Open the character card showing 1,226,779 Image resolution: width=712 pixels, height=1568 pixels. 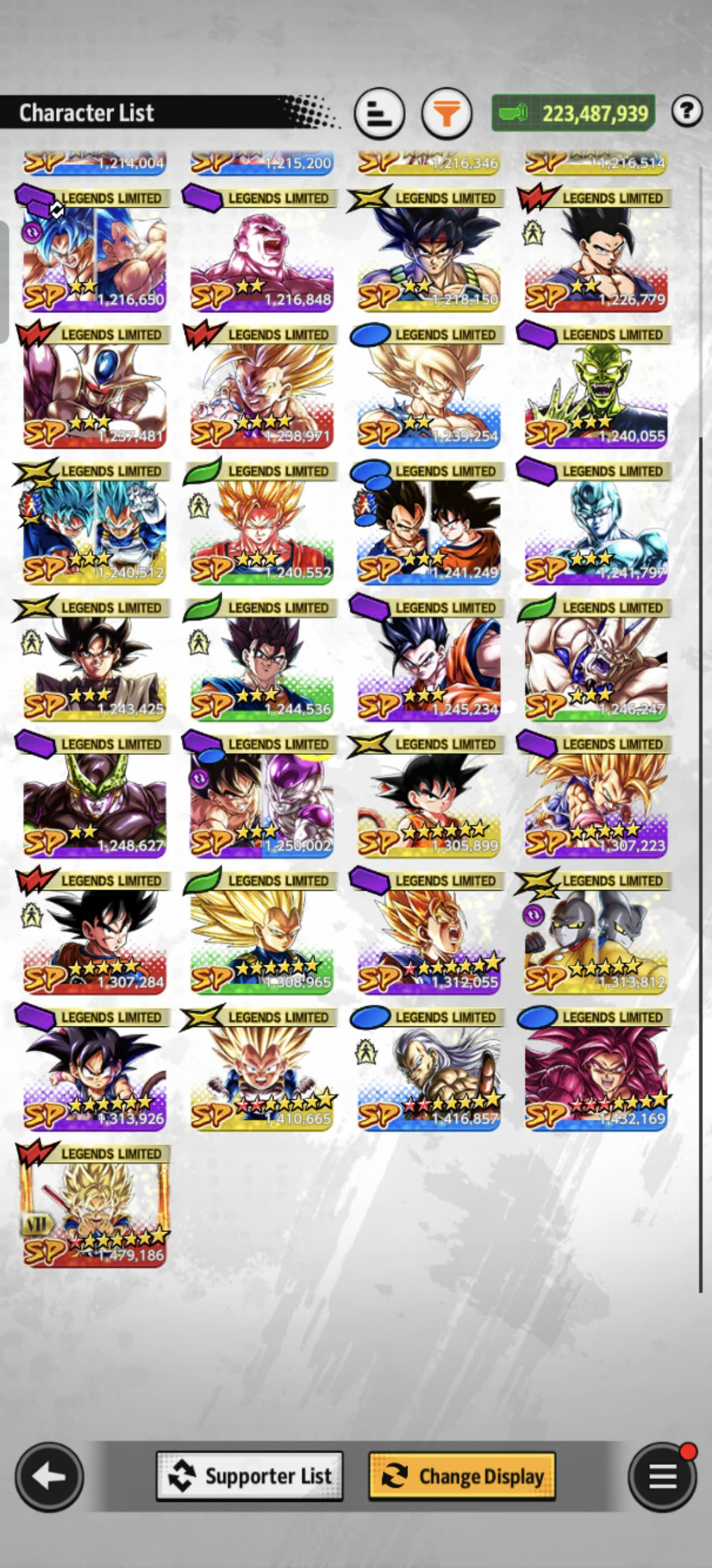coord(595,249)
